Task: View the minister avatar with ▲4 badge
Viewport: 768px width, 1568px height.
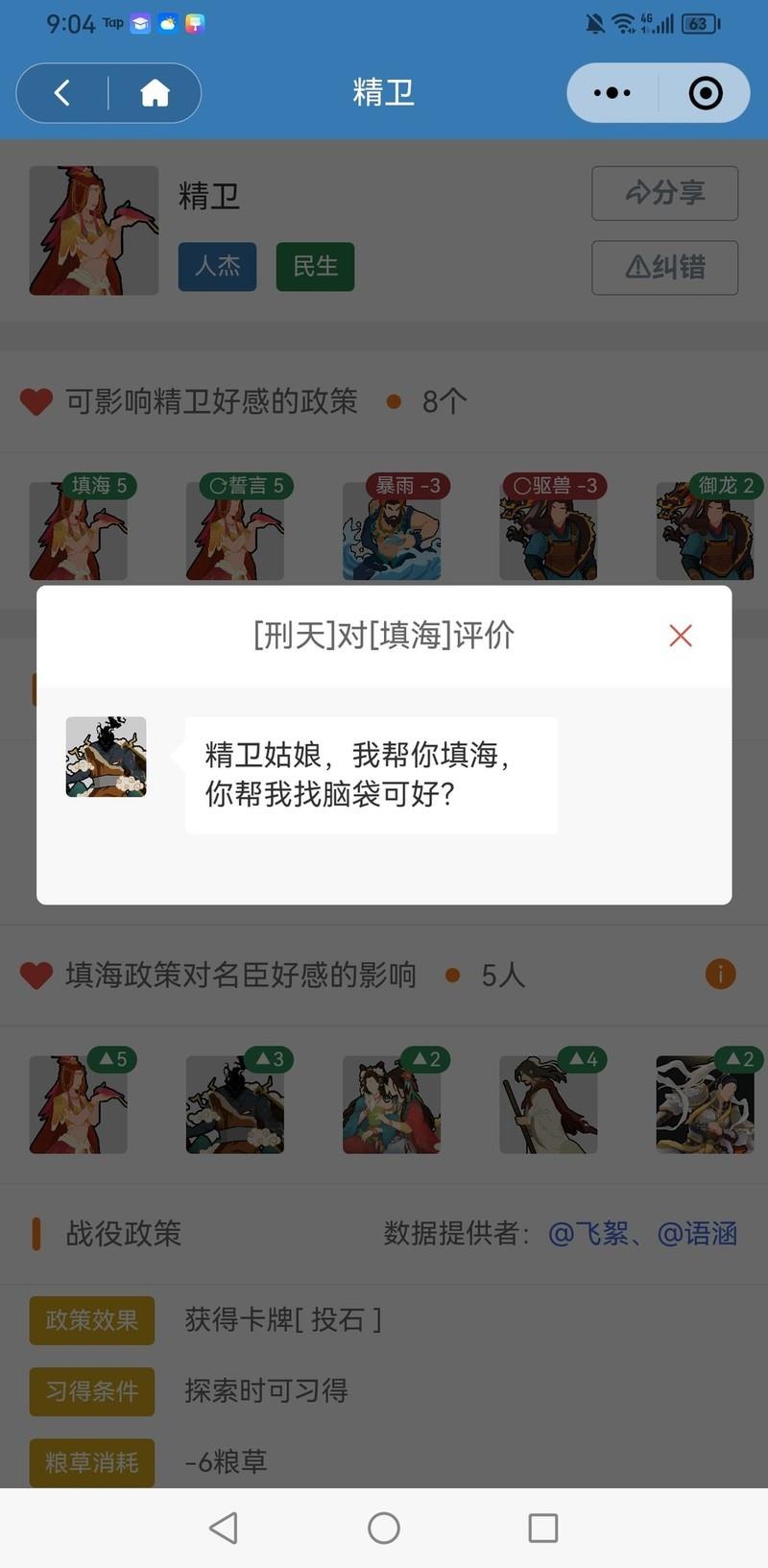Action: (548, 1104)
